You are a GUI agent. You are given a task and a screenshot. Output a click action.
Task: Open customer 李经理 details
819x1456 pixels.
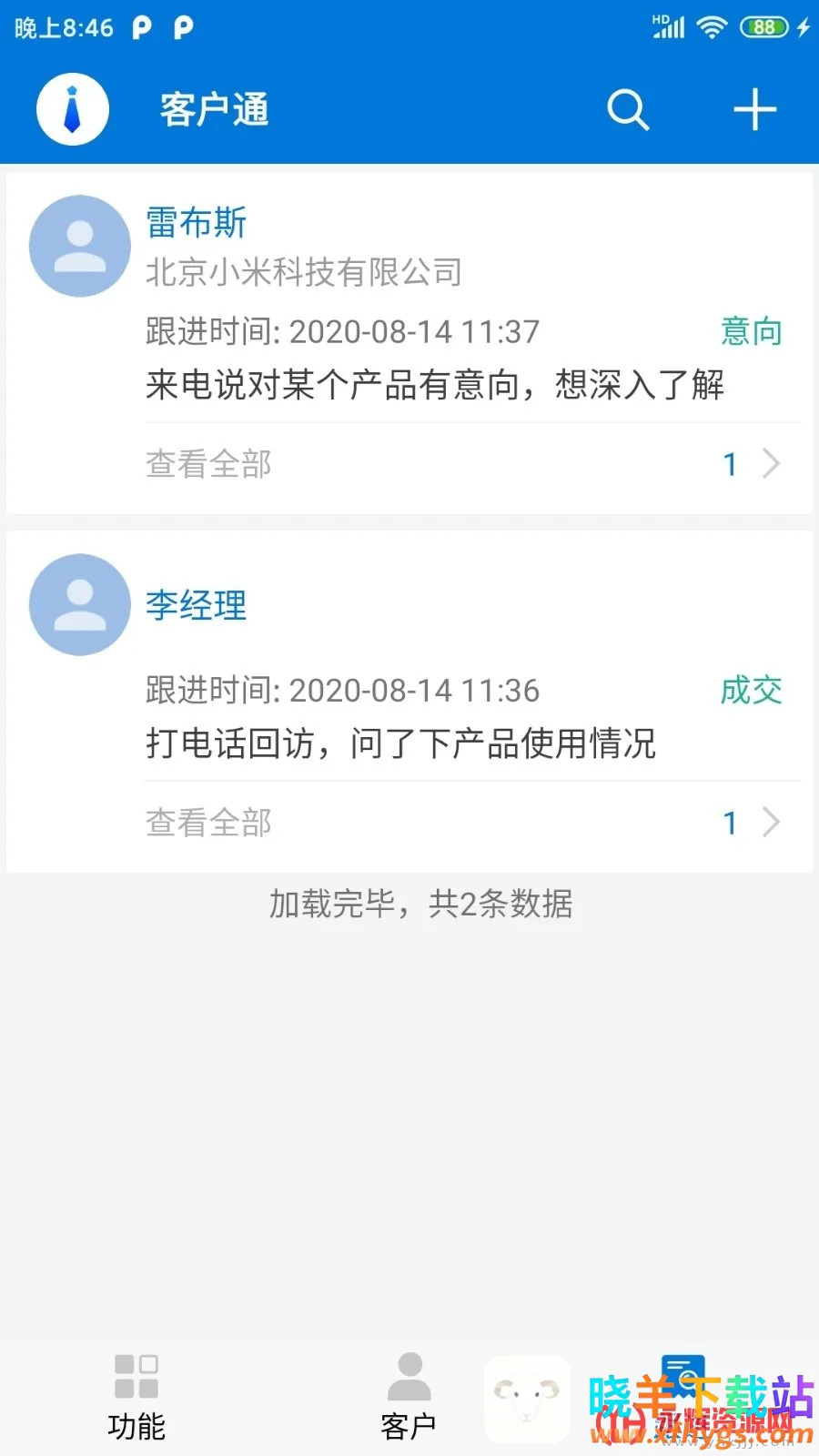197,605
